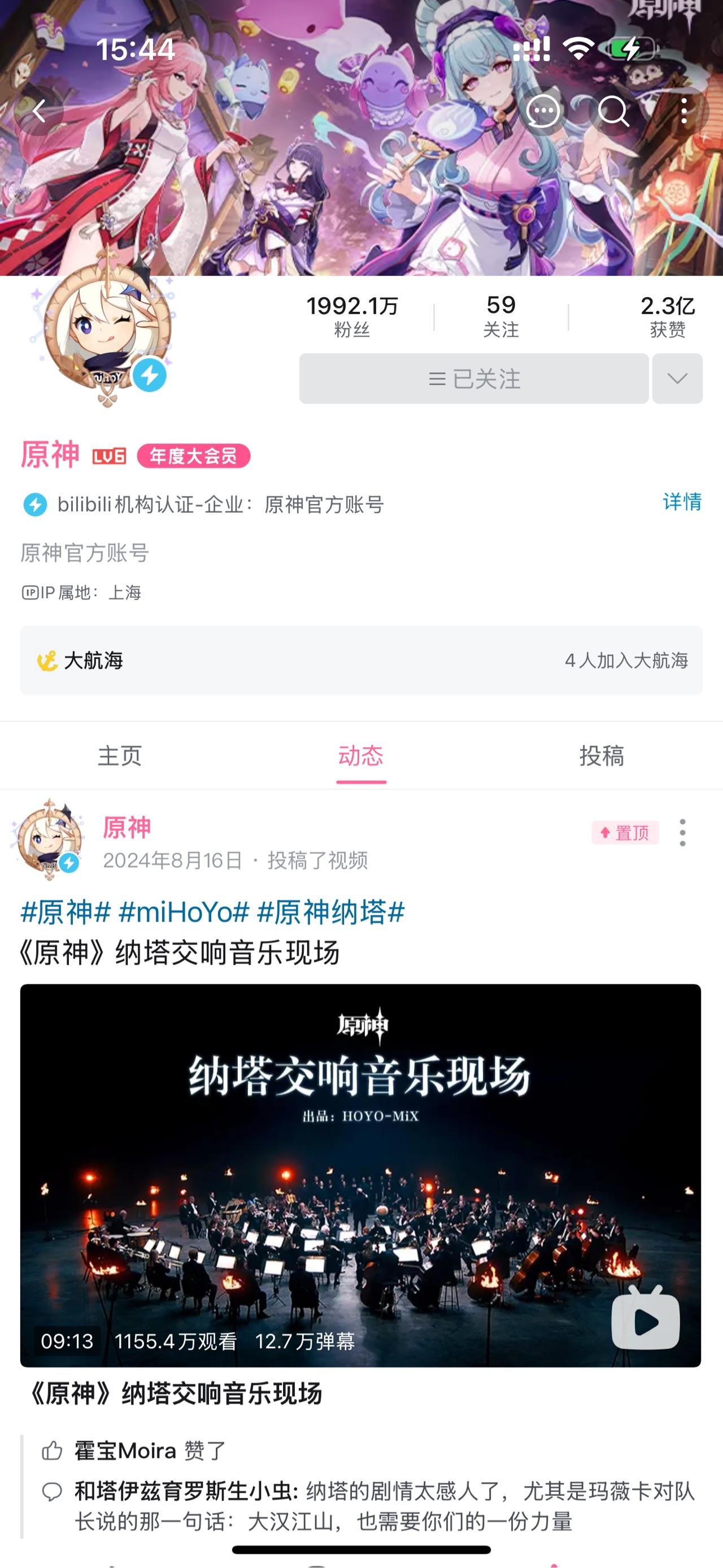The height and width of the screenshot is (1568, 723).
Task: View the 59 关注 following list
Action: click(x=501, y=316)
